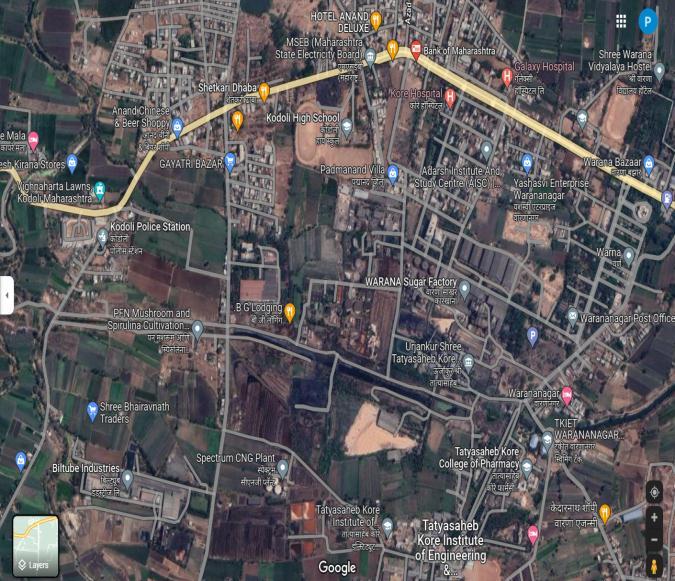Select the Galaxy Hospital marker
675x581 pixels.
[x=507, y=77]
